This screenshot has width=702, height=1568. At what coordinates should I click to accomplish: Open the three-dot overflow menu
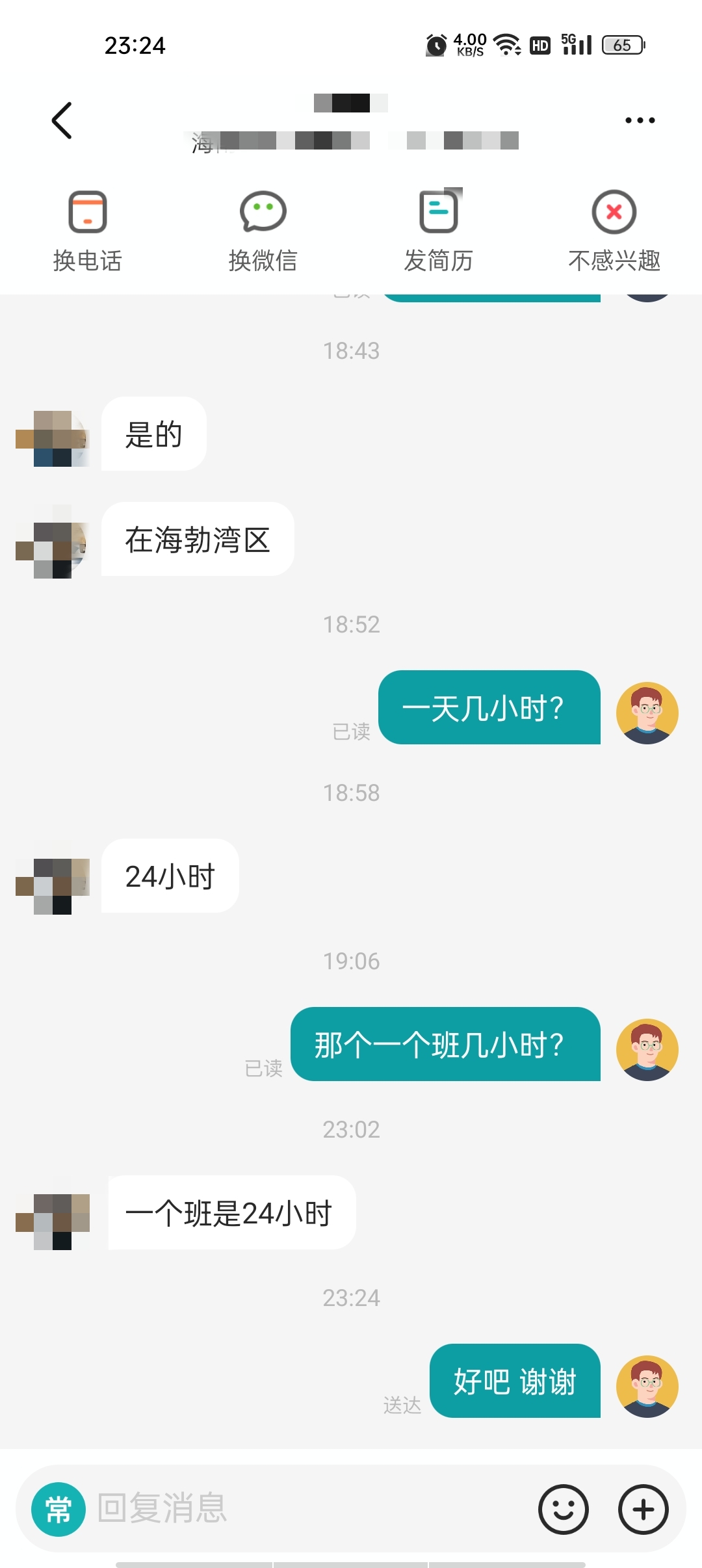tap(640, 120)
